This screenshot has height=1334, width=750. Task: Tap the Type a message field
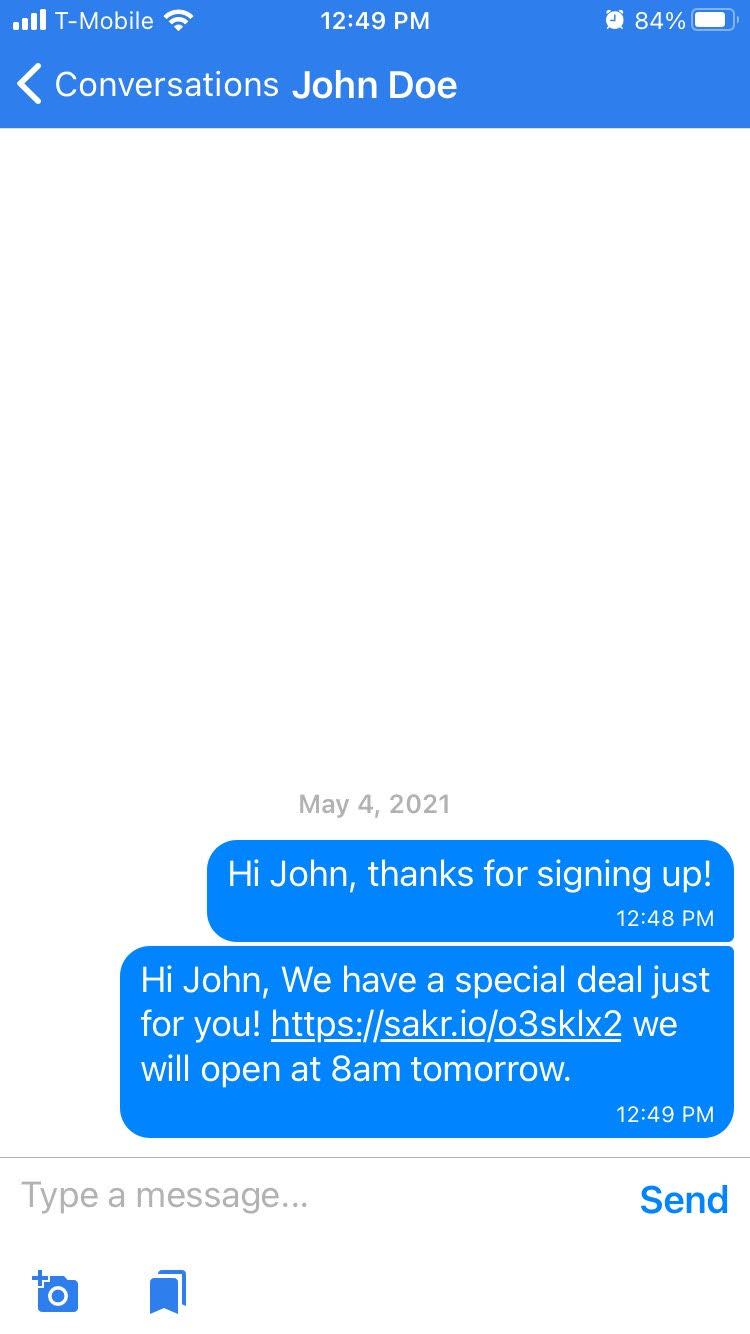320,1196
